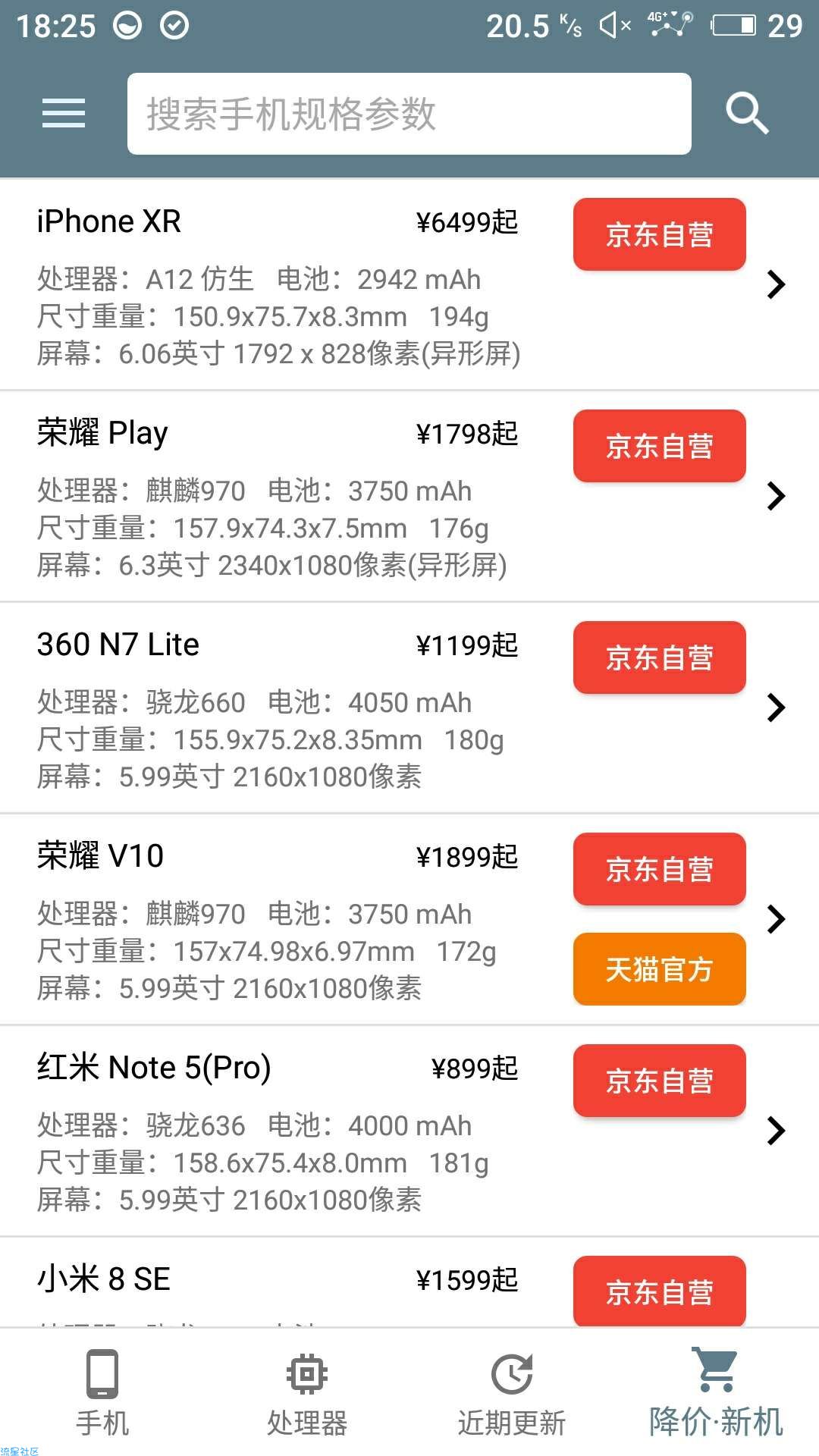Open the hamburger drawer menu
819x1456 pixels.
click(64, 114)
